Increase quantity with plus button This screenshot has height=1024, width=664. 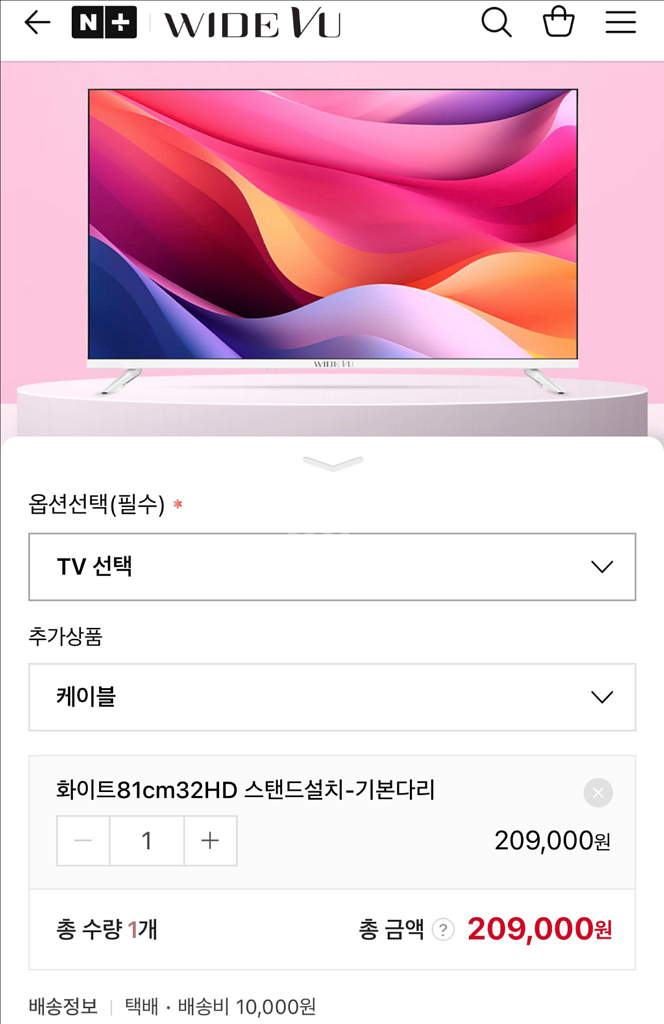pos(210,841)
